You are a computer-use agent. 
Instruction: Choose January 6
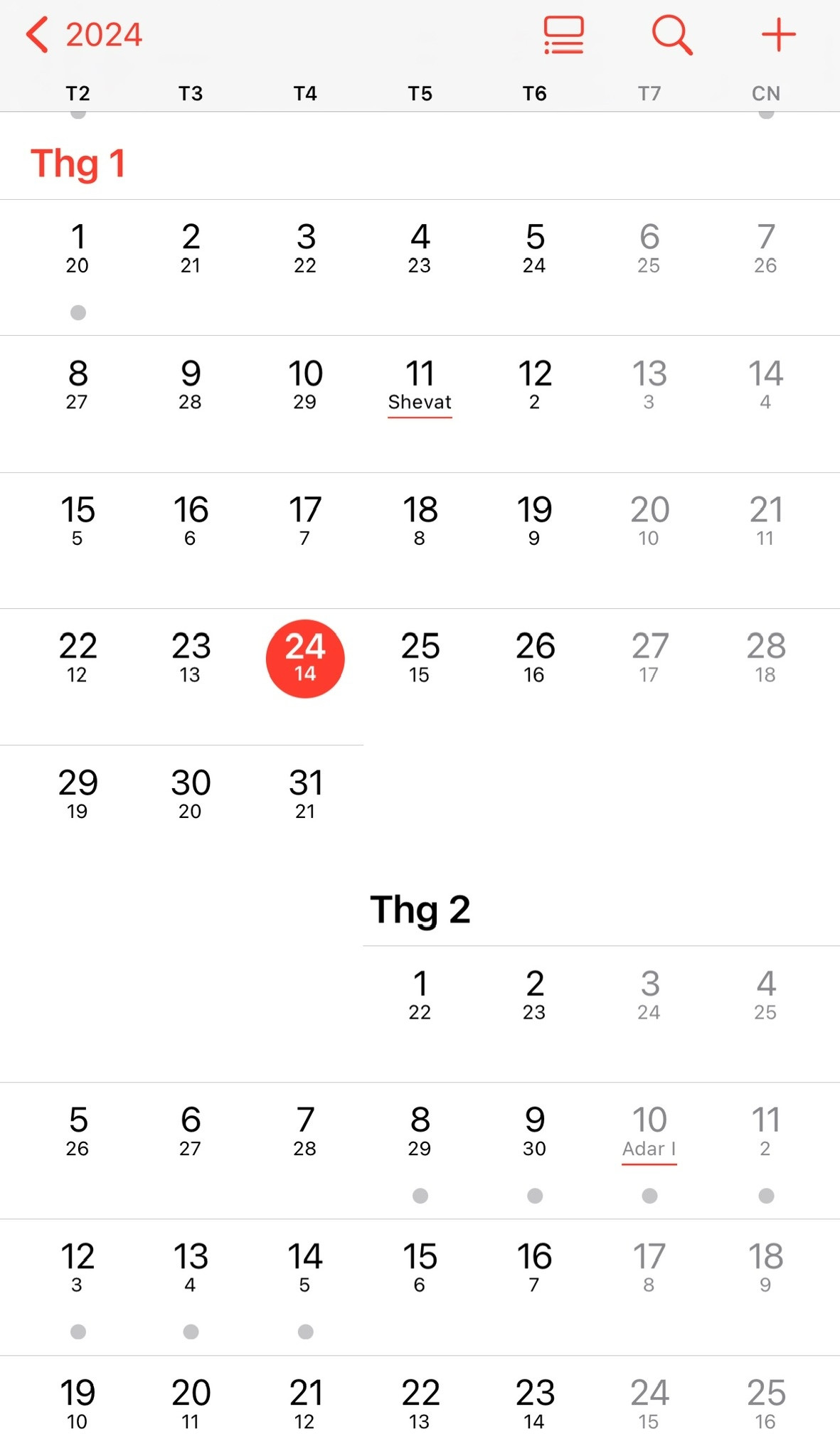649,249
